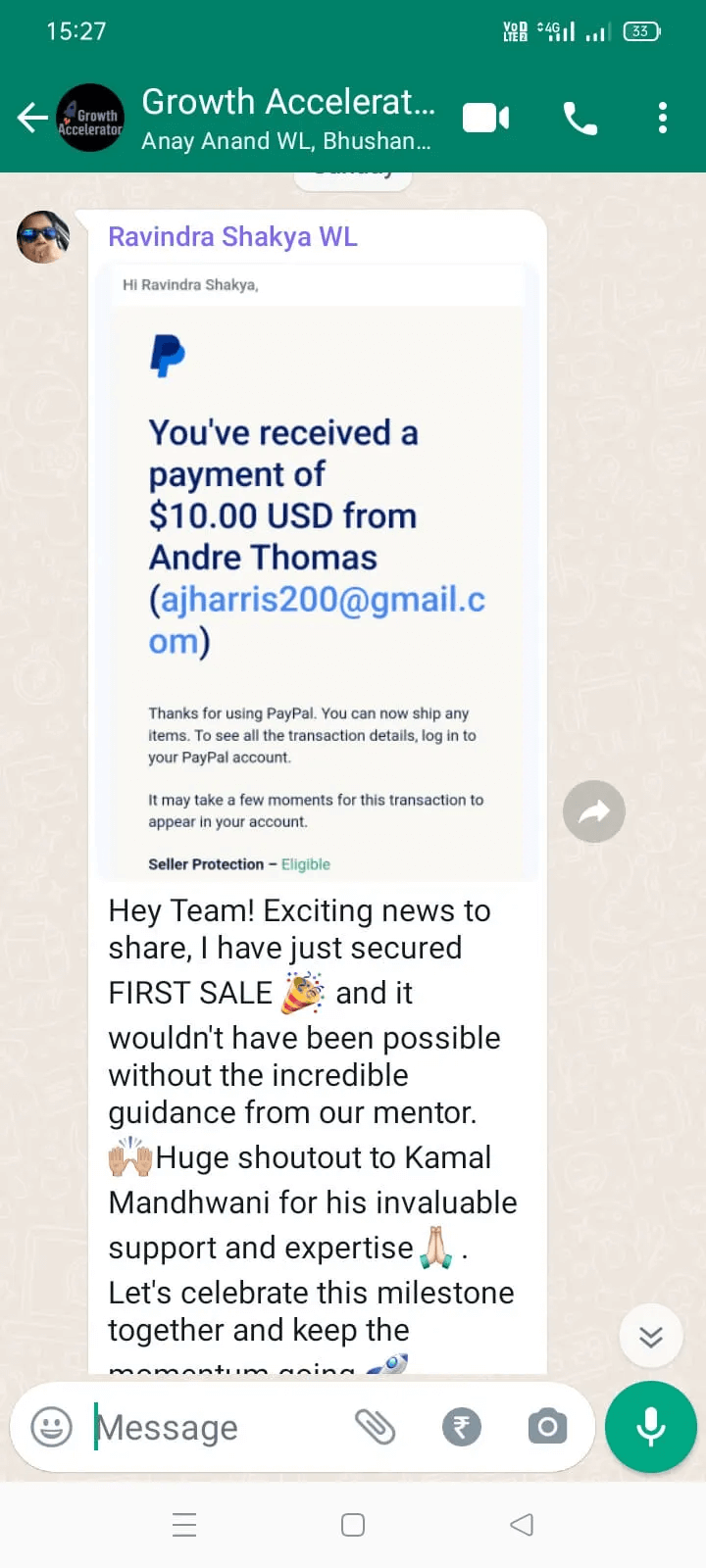Open the three-dot overflow menu

point(663,119)
